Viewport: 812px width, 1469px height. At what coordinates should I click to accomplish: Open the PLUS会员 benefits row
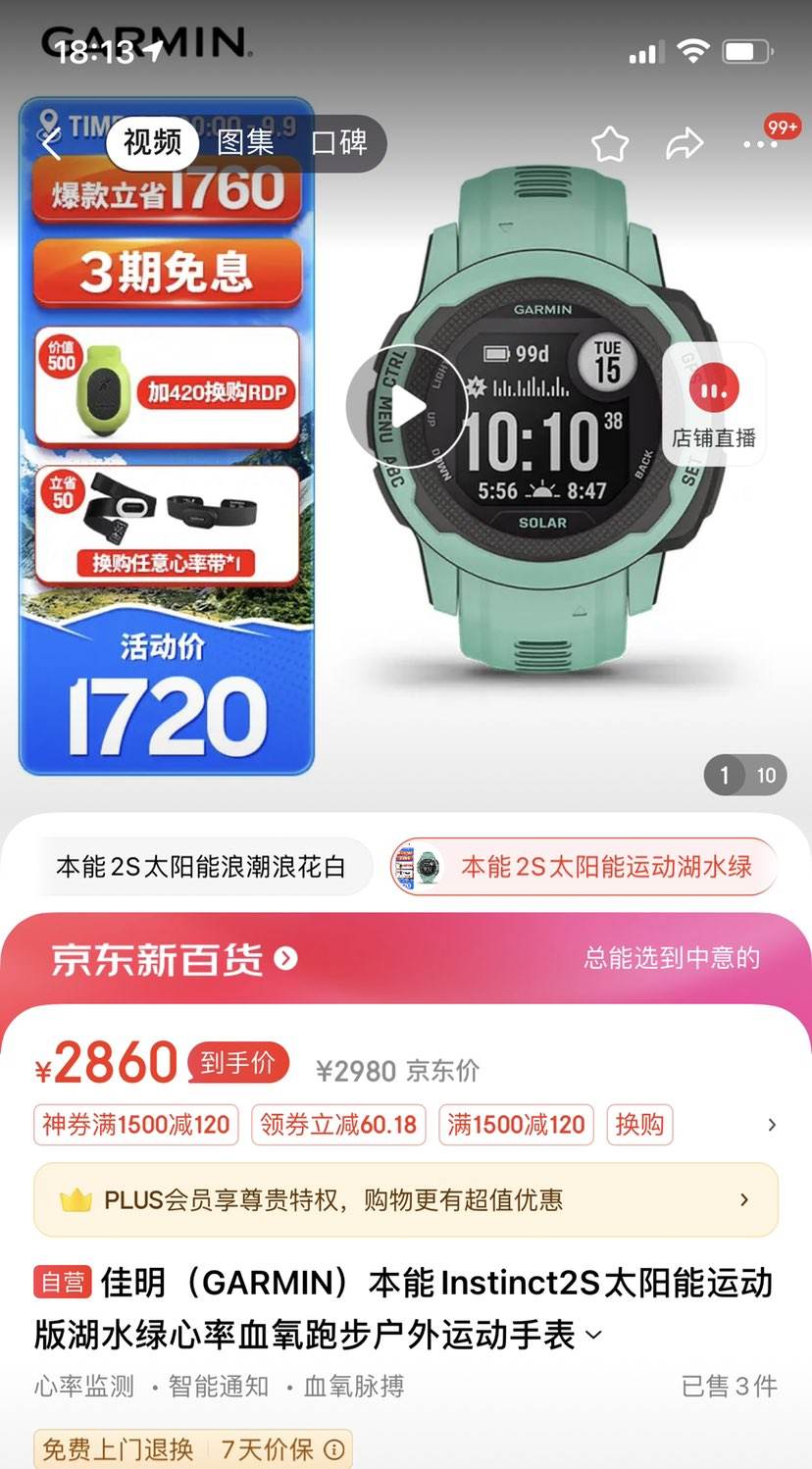(406, 1199)
